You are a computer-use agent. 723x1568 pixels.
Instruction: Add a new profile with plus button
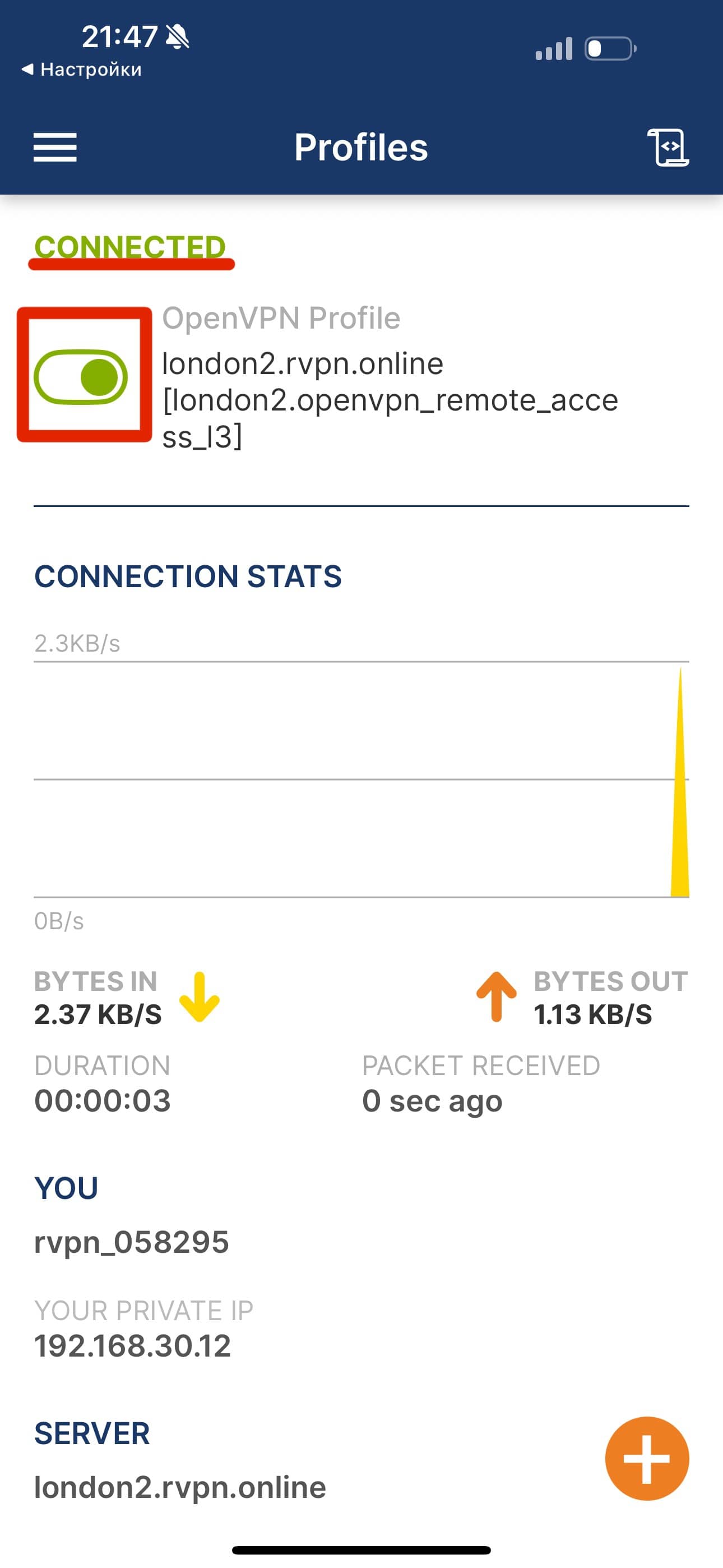pos(646,1459)
